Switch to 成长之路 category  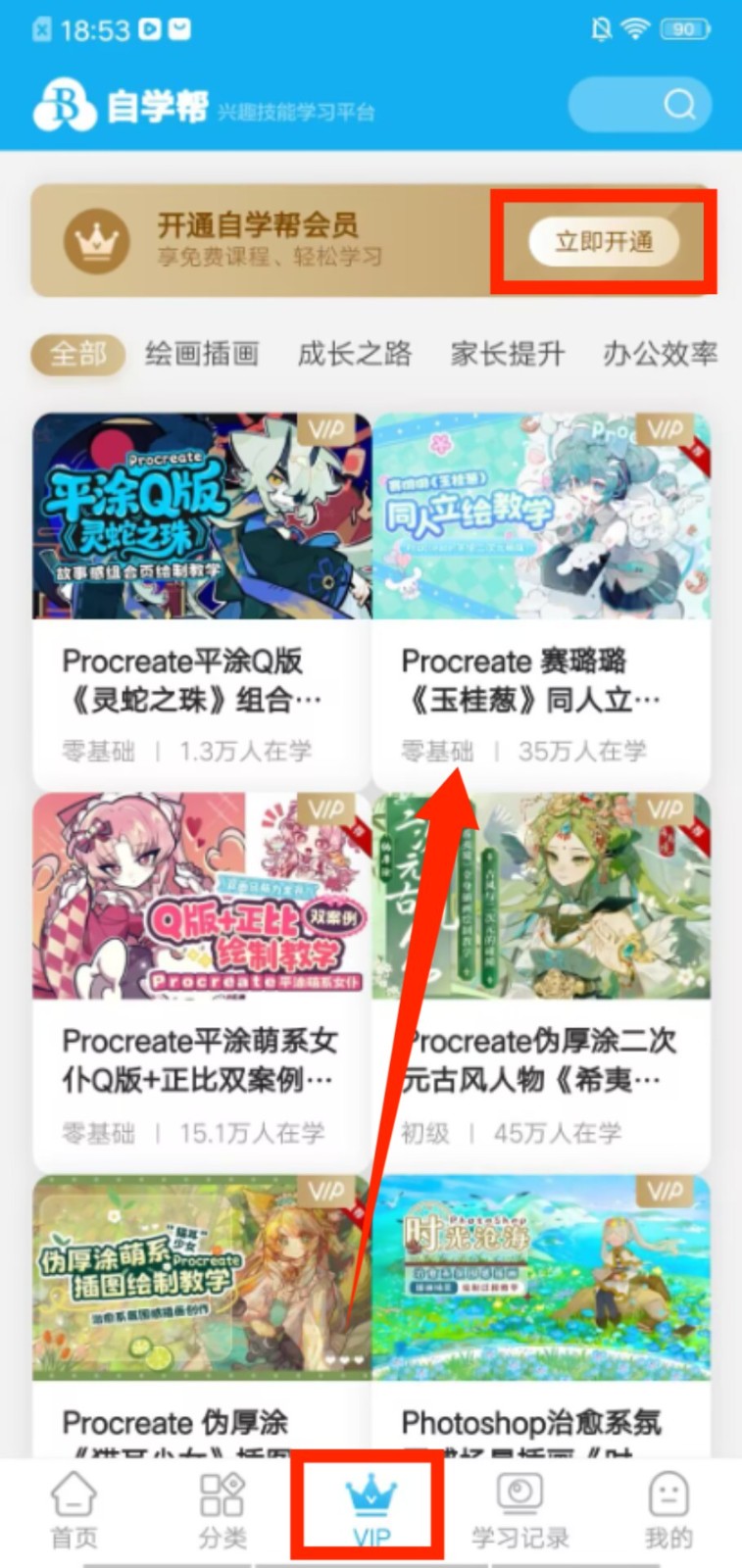(354, 354)
